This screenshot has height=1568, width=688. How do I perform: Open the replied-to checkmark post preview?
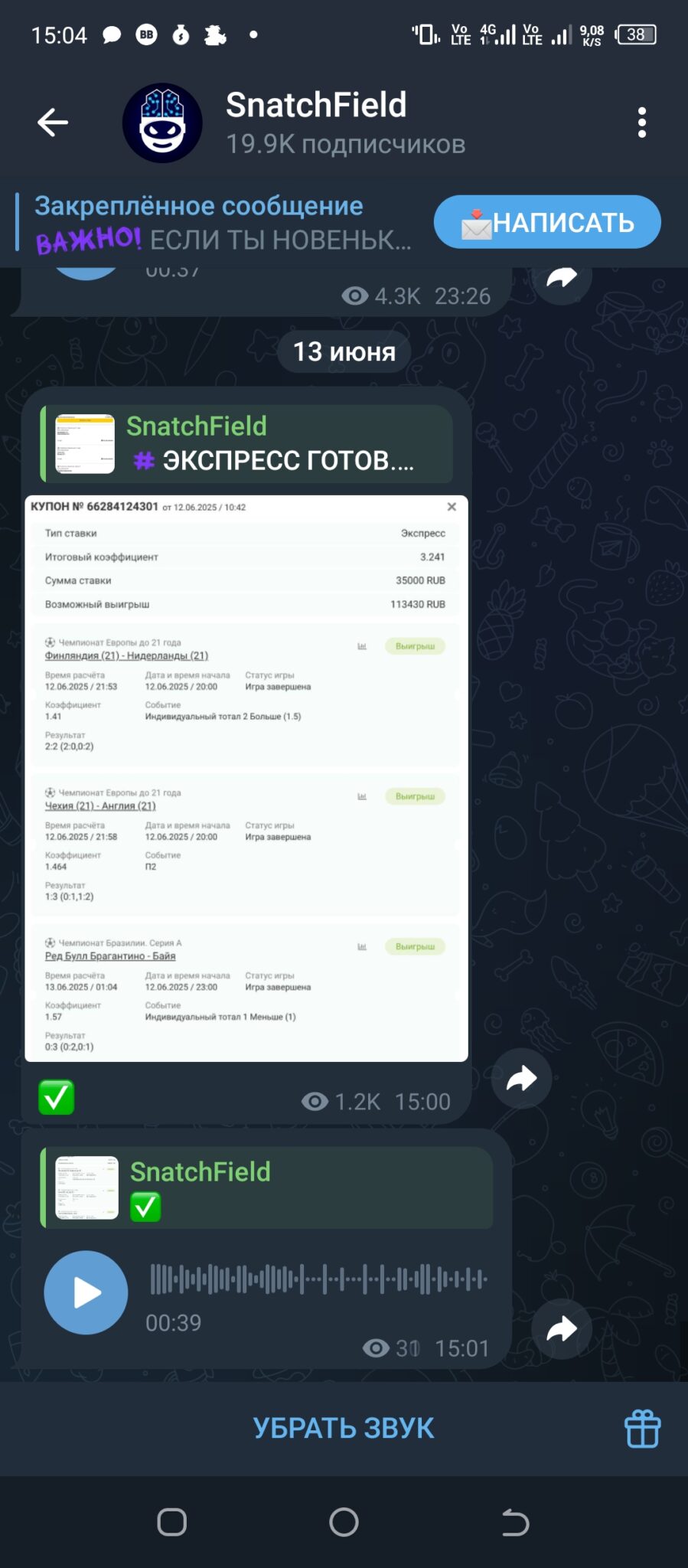tap(266, 1187)
